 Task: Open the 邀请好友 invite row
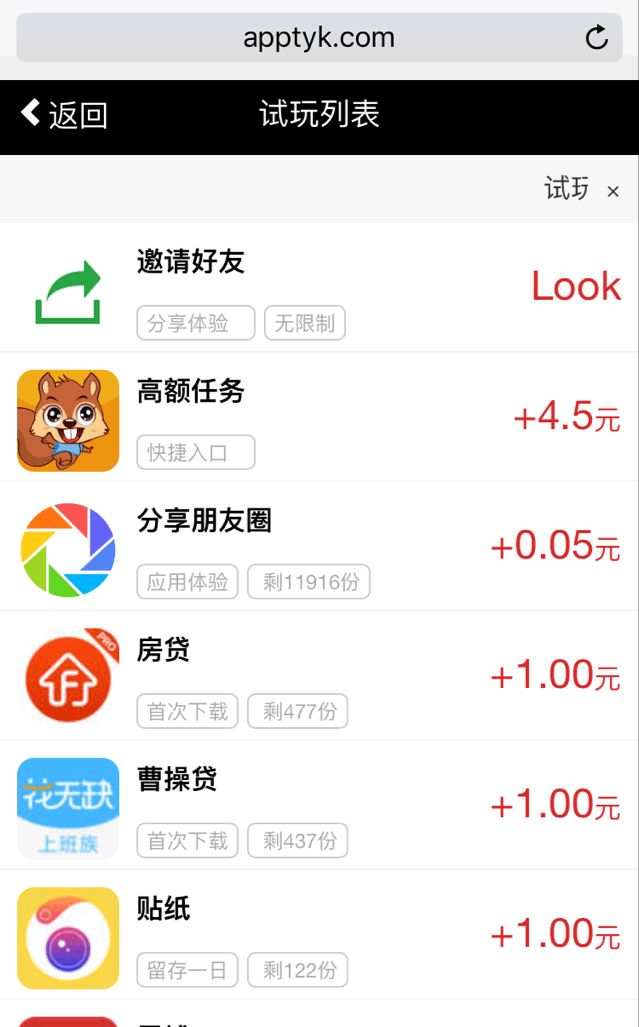(320, 288)
